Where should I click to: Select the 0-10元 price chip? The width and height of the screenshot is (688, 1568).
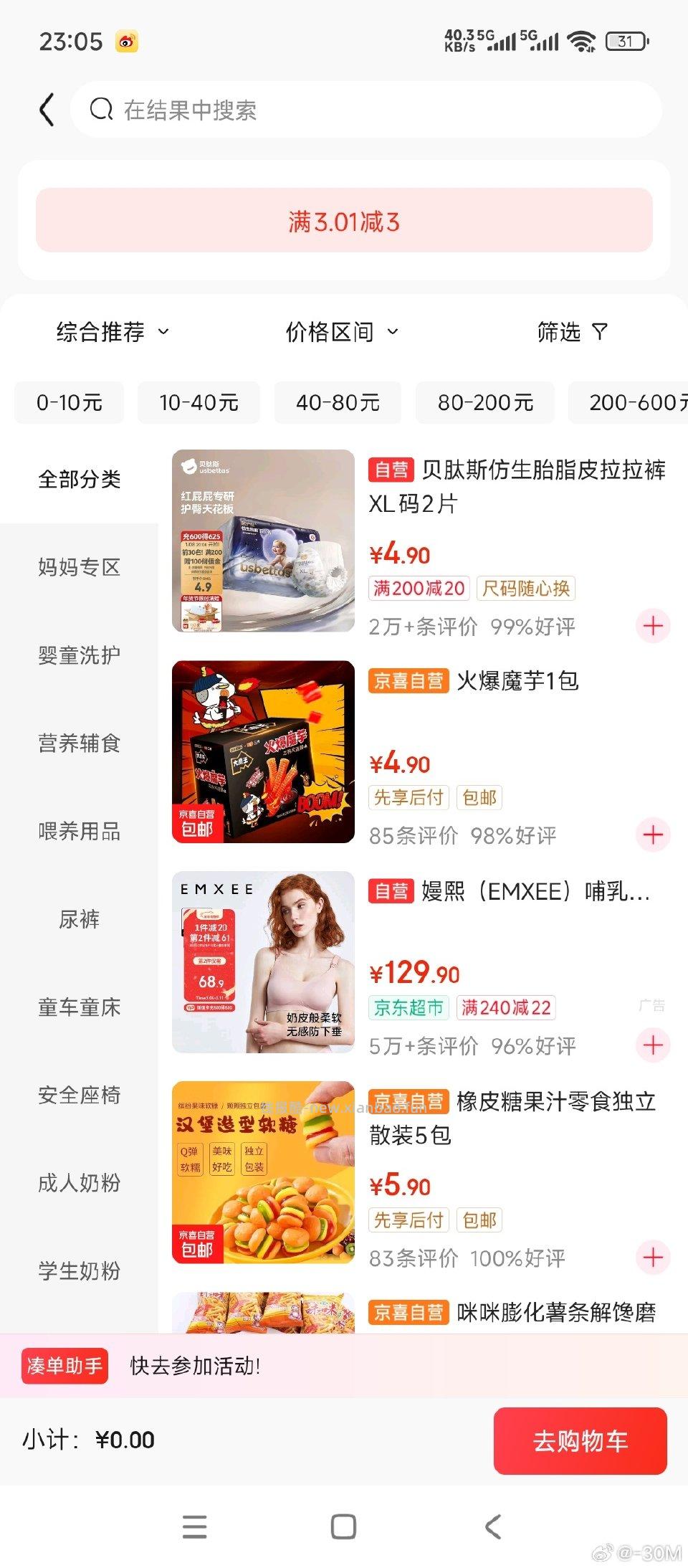[x=70, y=402]
